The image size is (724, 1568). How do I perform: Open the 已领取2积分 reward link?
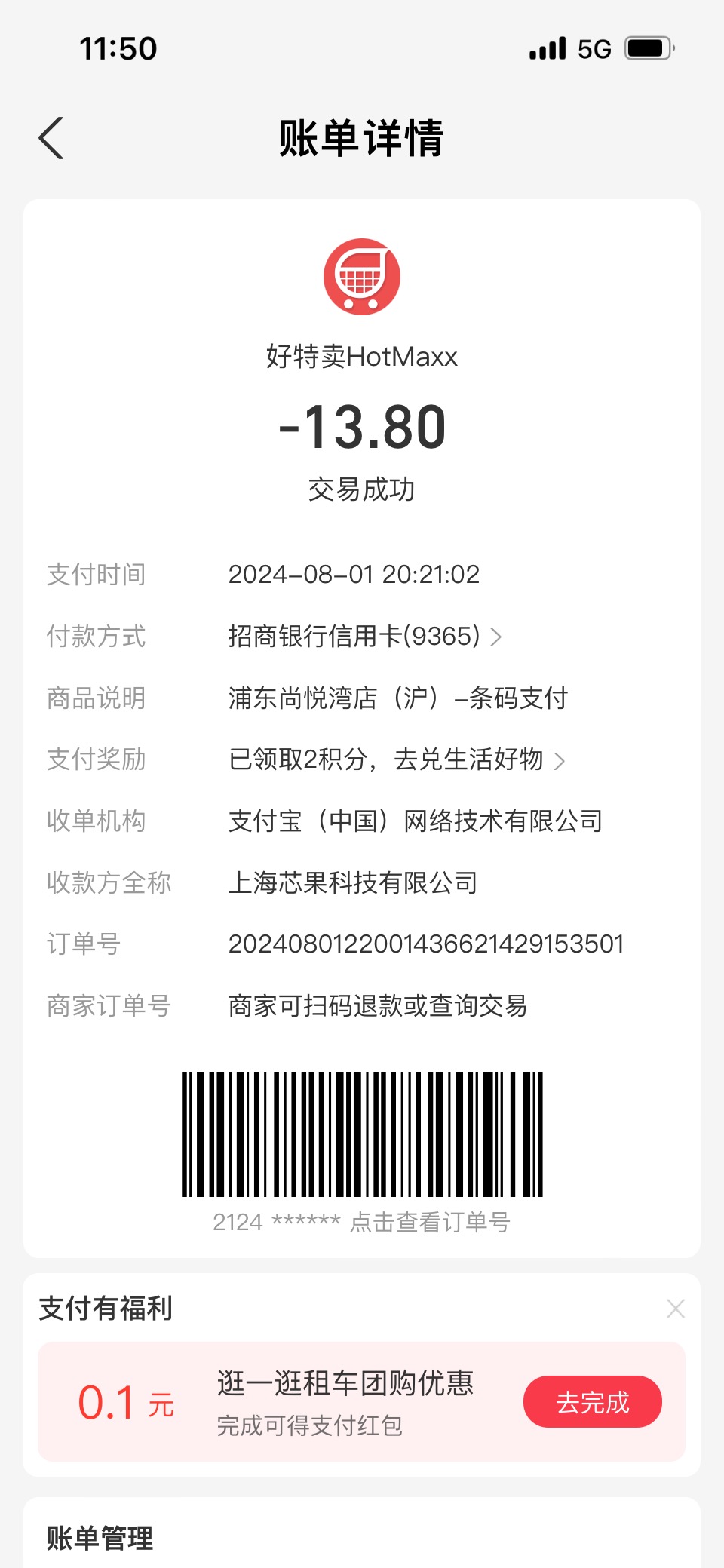397,759
